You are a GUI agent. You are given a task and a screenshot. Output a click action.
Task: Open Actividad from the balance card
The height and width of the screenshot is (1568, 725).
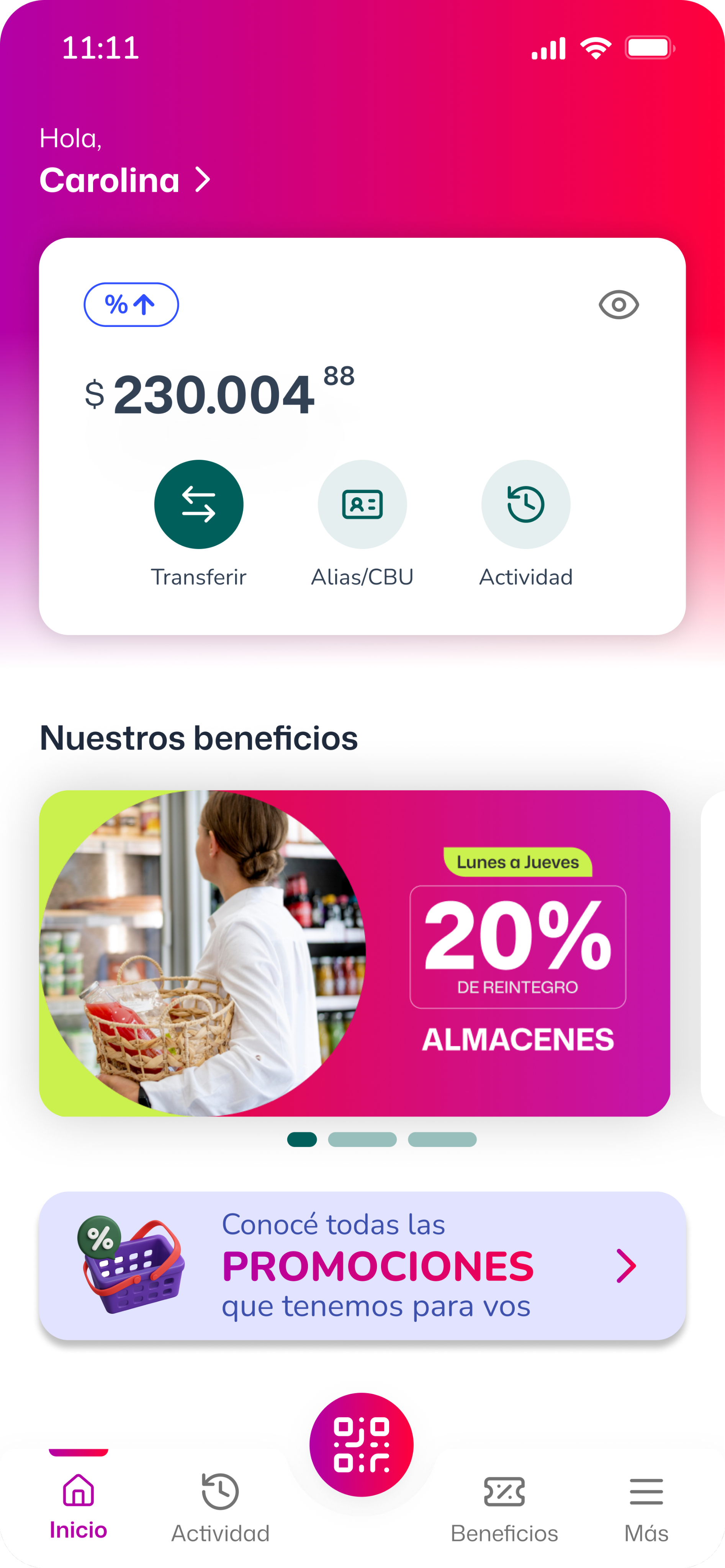pos(525,505)
